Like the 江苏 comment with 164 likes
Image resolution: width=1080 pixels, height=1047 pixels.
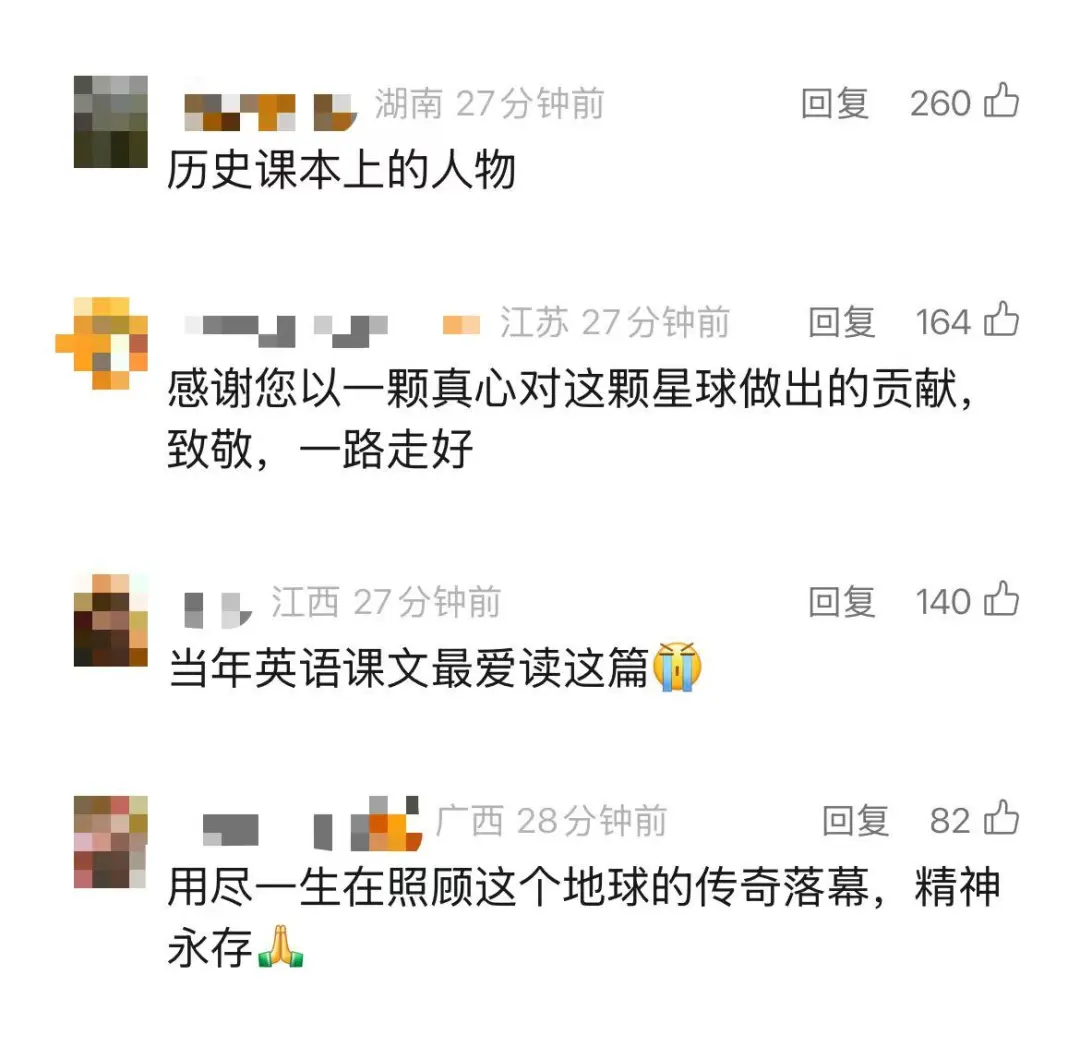point(1001,321)
